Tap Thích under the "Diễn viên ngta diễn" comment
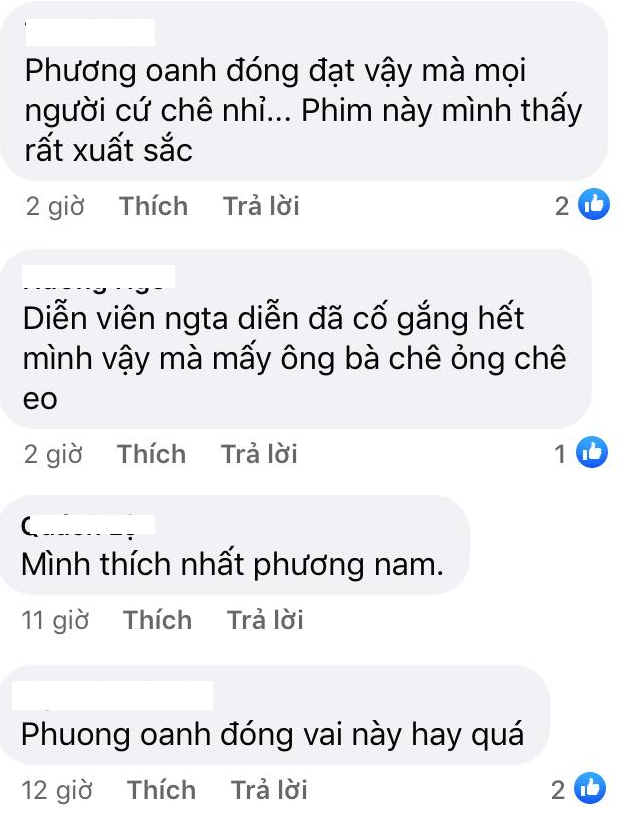 [x=151, y=455]
